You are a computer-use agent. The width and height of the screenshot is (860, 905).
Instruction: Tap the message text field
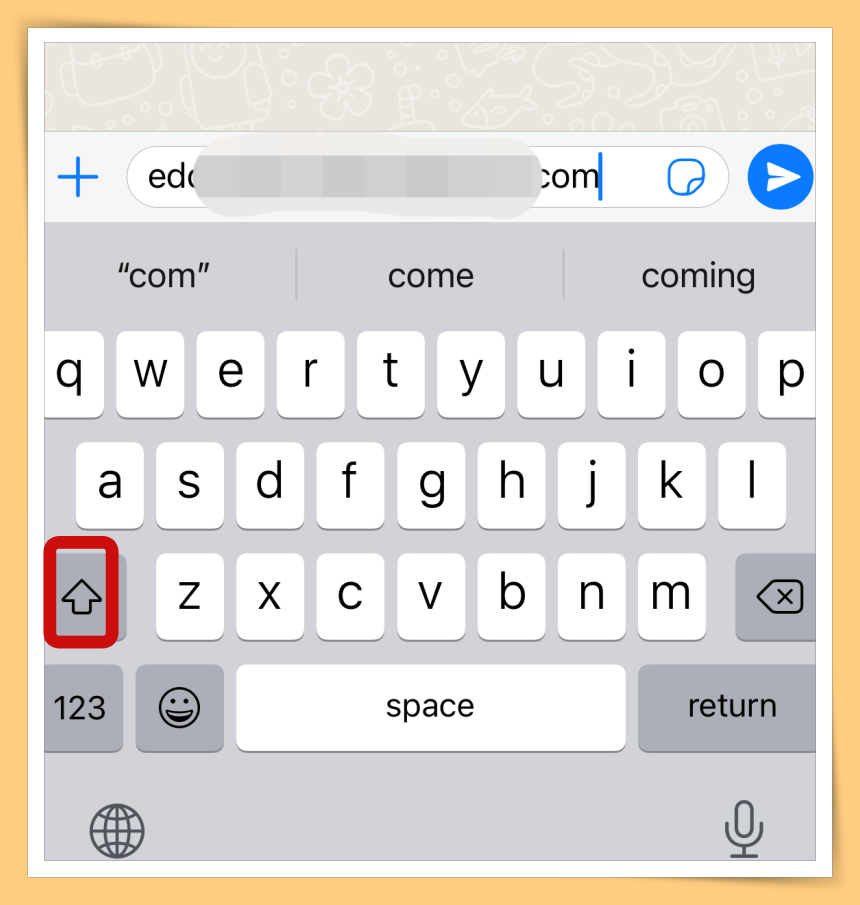tap(400, 178)
